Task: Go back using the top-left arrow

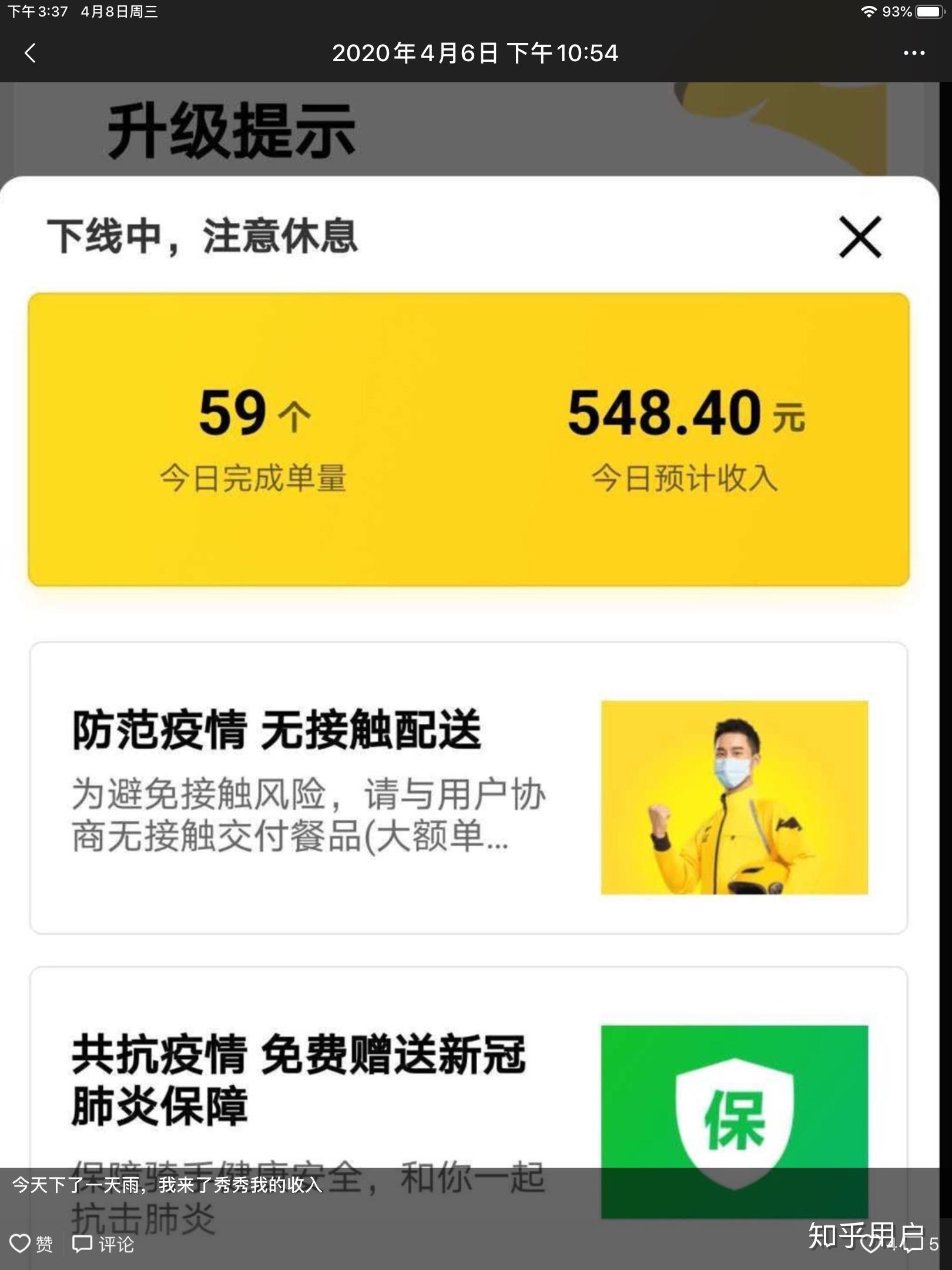Action: 31,54
